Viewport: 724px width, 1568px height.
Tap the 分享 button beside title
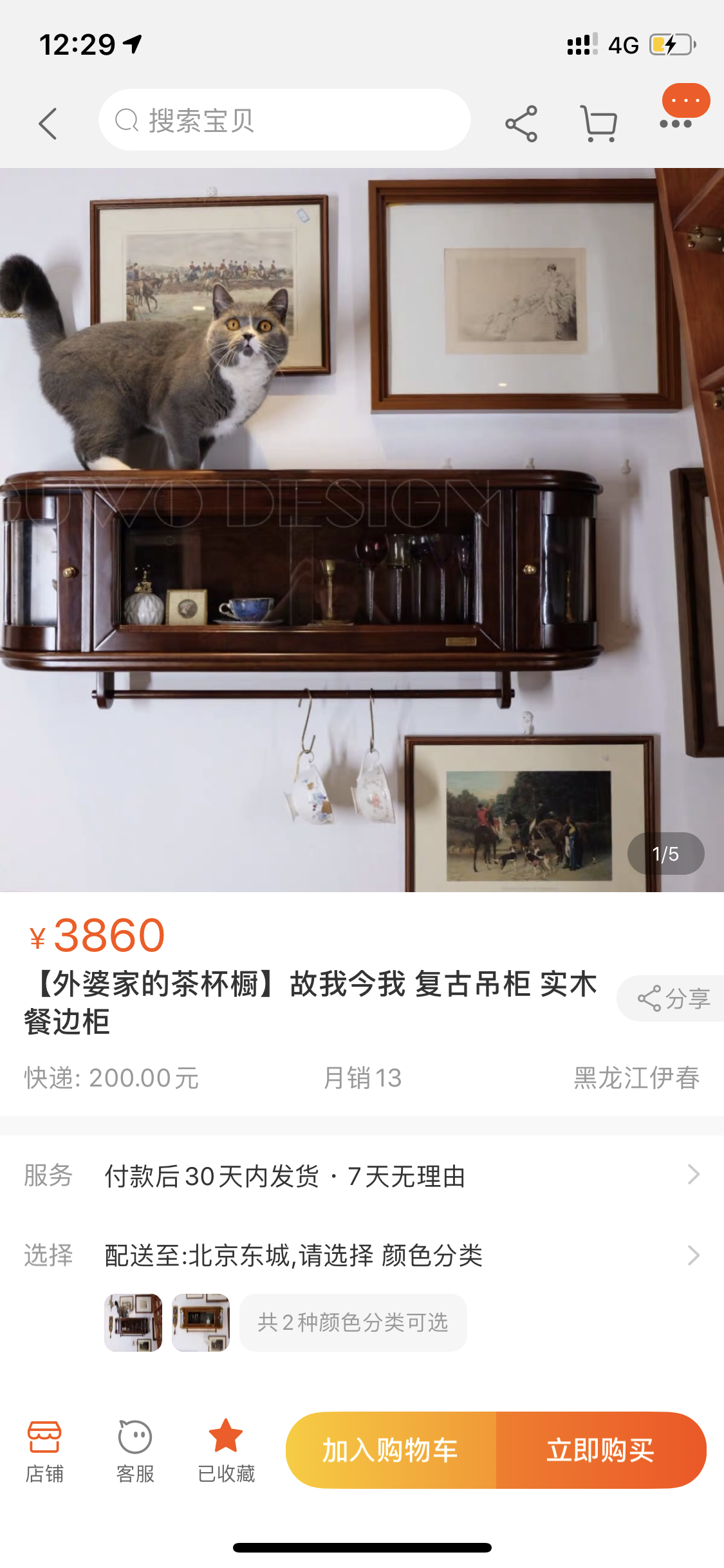[673, 998]
